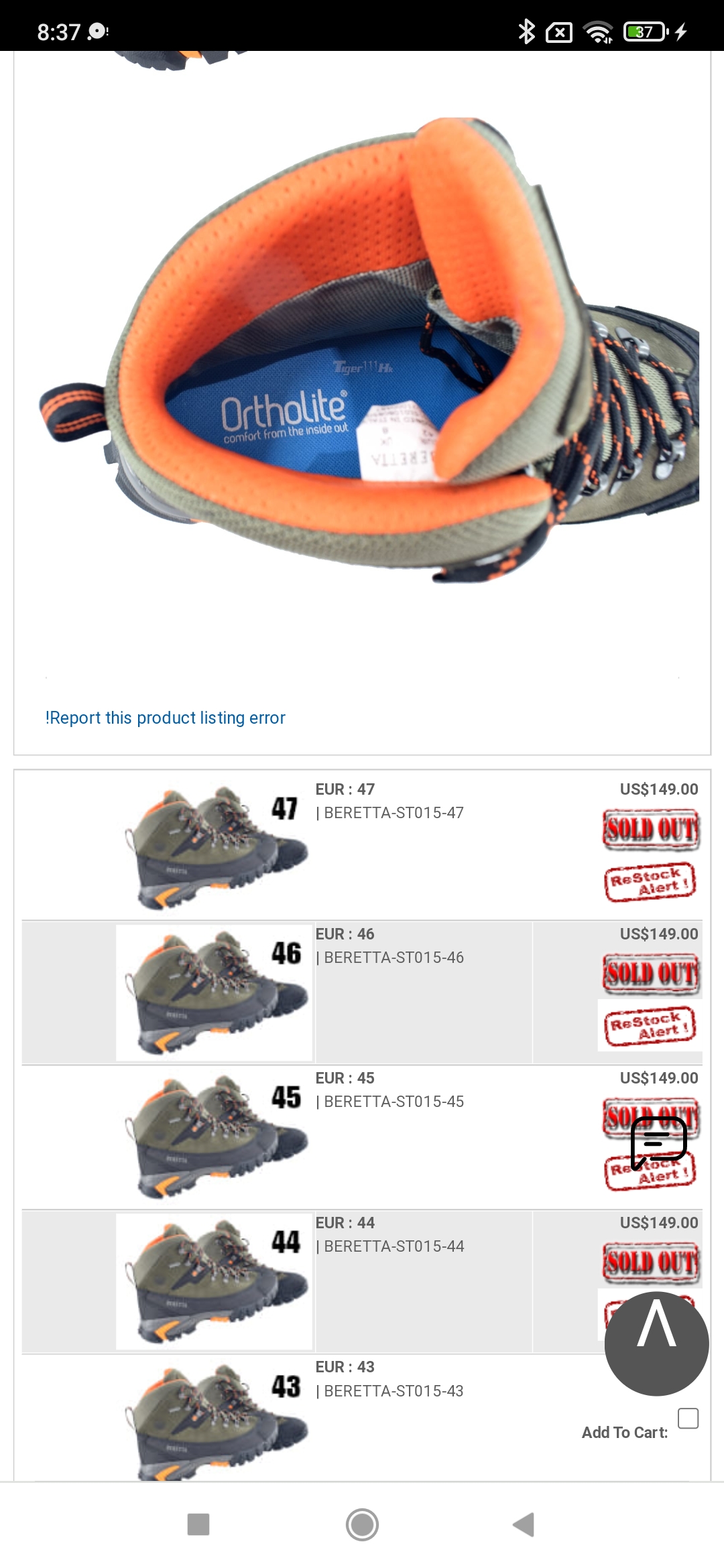Open the EUR 47 boot thumbnail
This screenshot has height=1568, width=724.
coord(215,848)
